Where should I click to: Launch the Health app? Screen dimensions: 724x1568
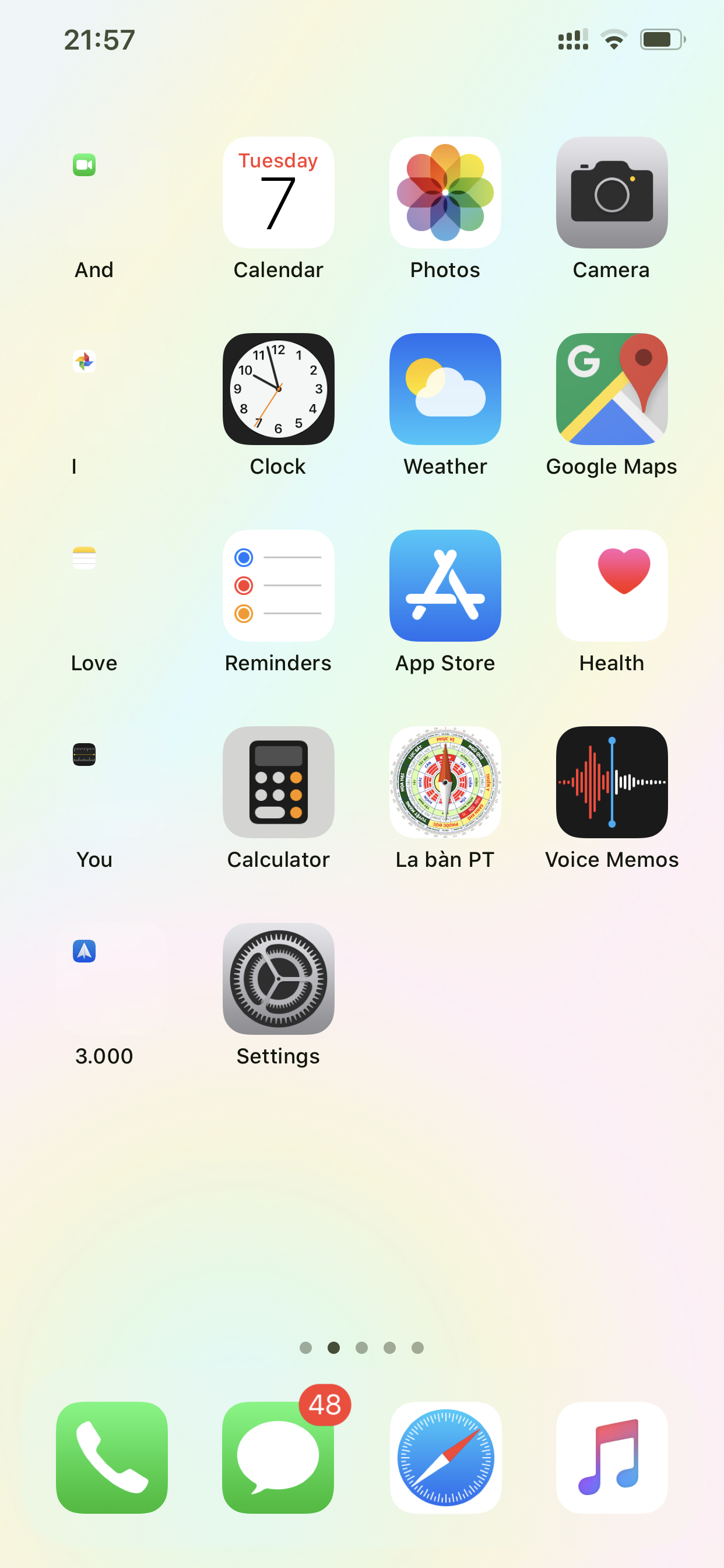click(611, 586)
